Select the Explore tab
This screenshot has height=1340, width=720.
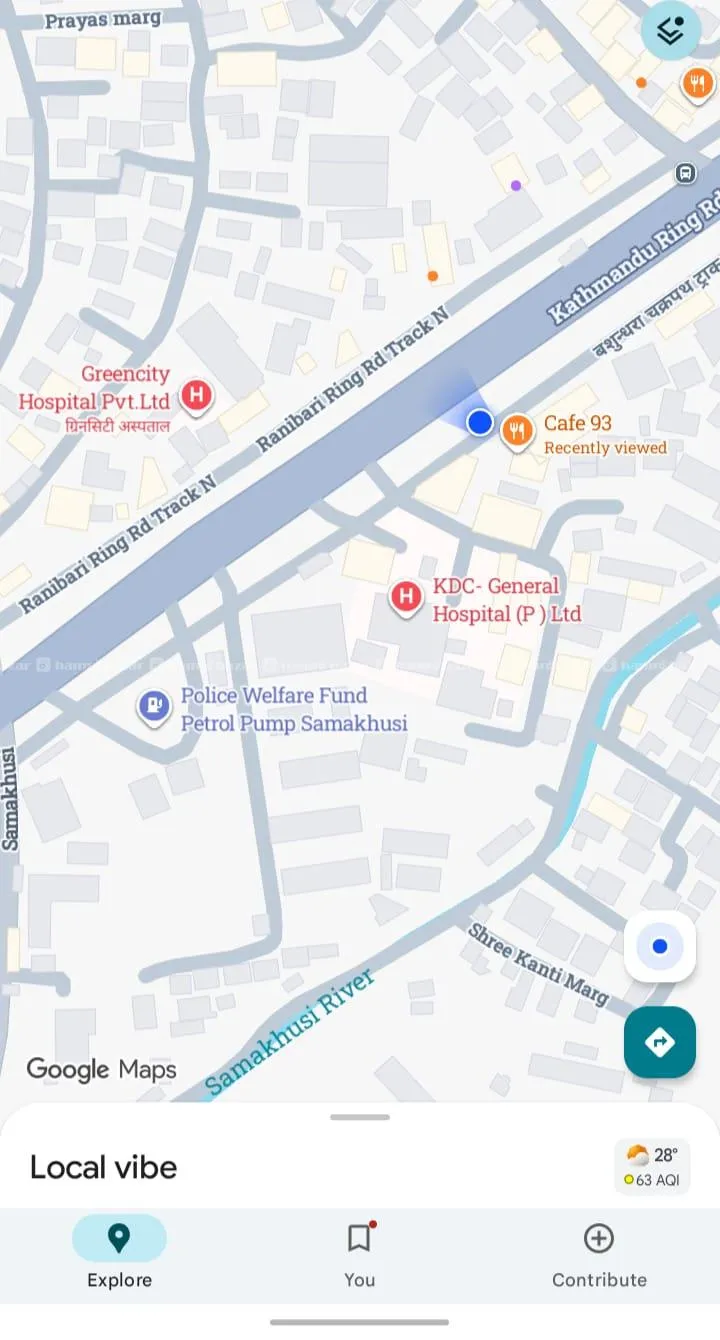(x=119, y=1256)
